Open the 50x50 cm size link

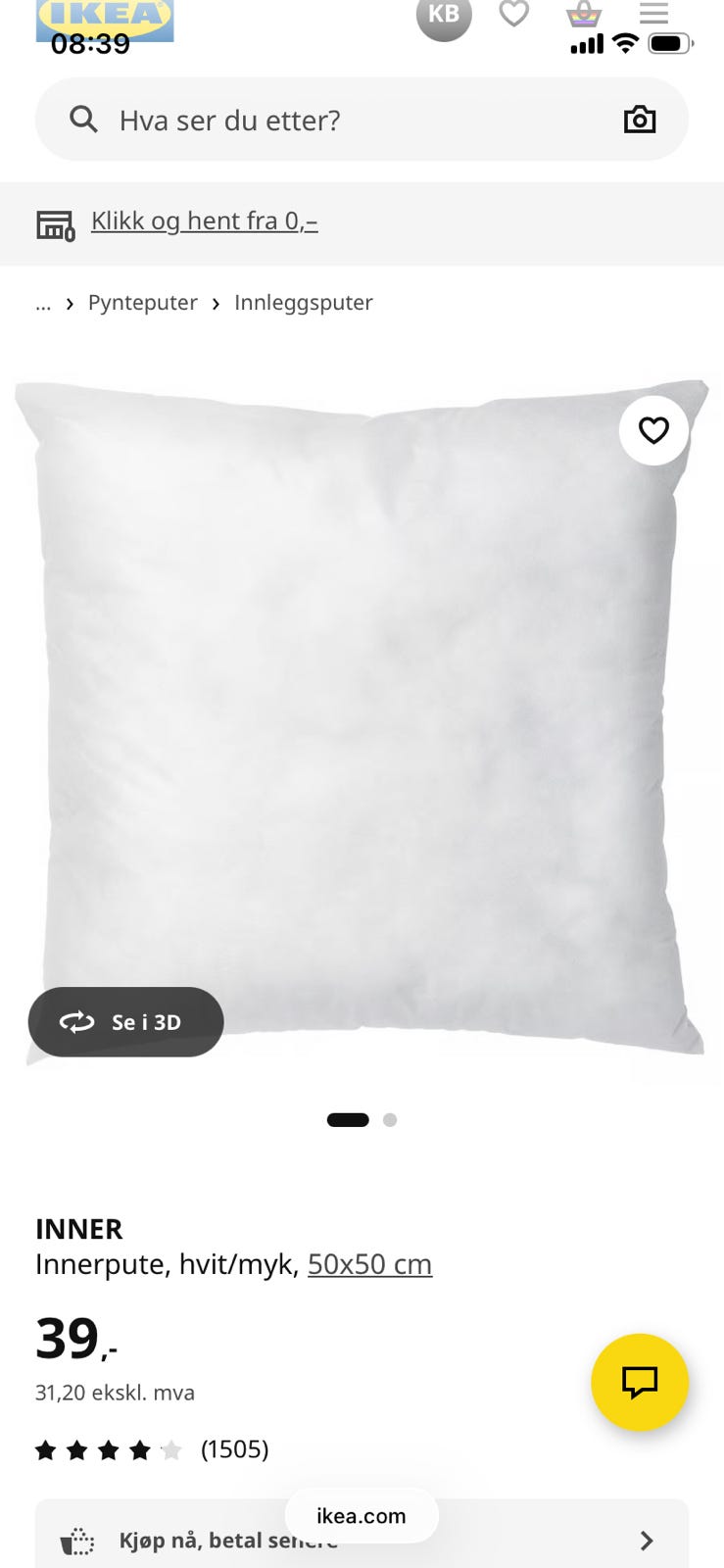[369, 1264]
